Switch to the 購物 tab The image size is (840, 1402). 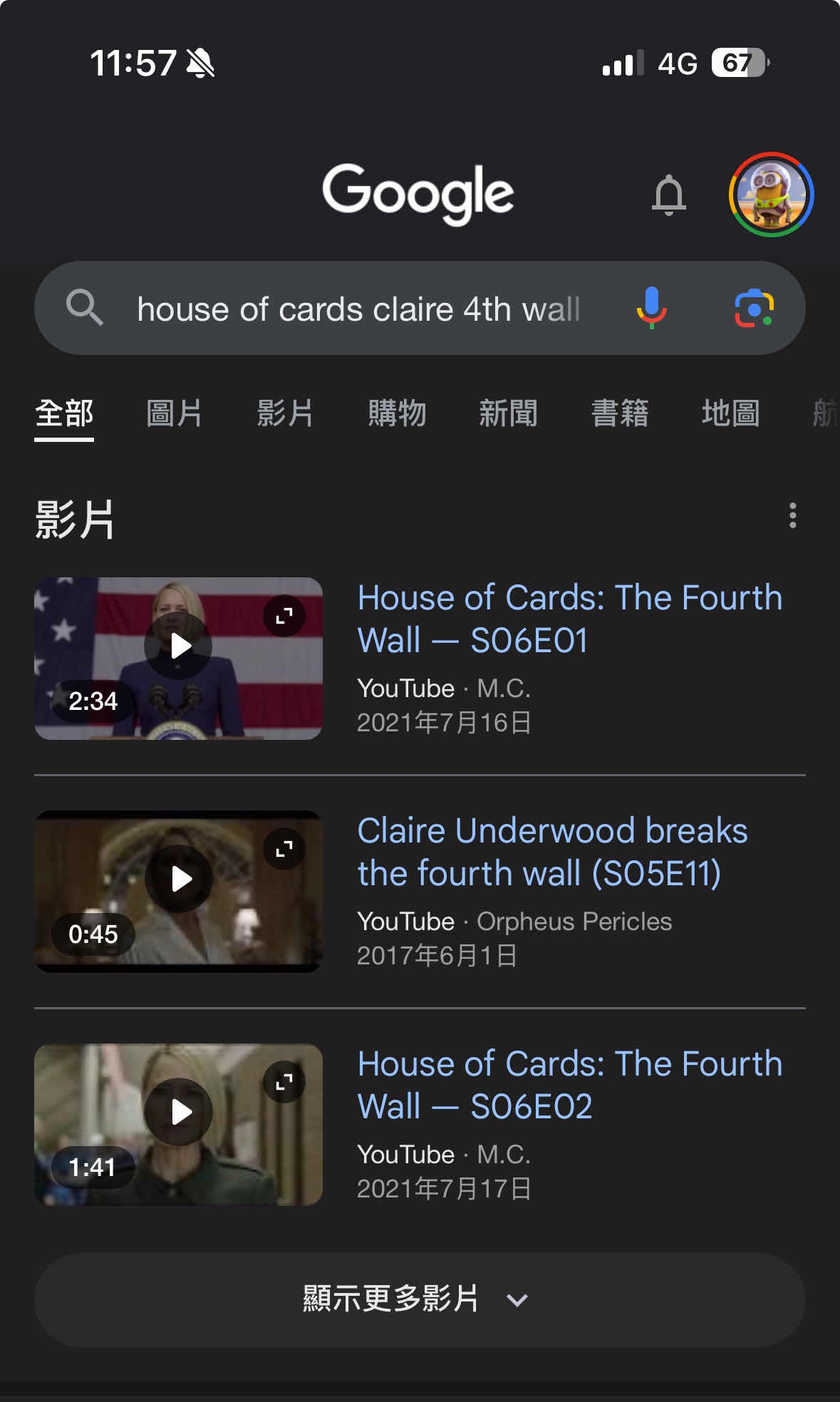coord(397,413)
